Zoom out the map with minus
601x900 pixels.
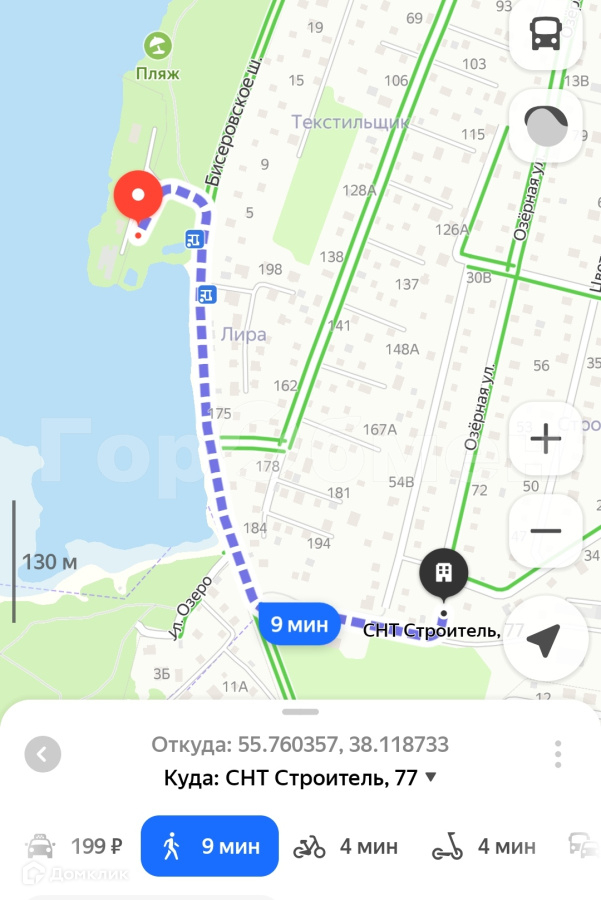coord(545,530)
